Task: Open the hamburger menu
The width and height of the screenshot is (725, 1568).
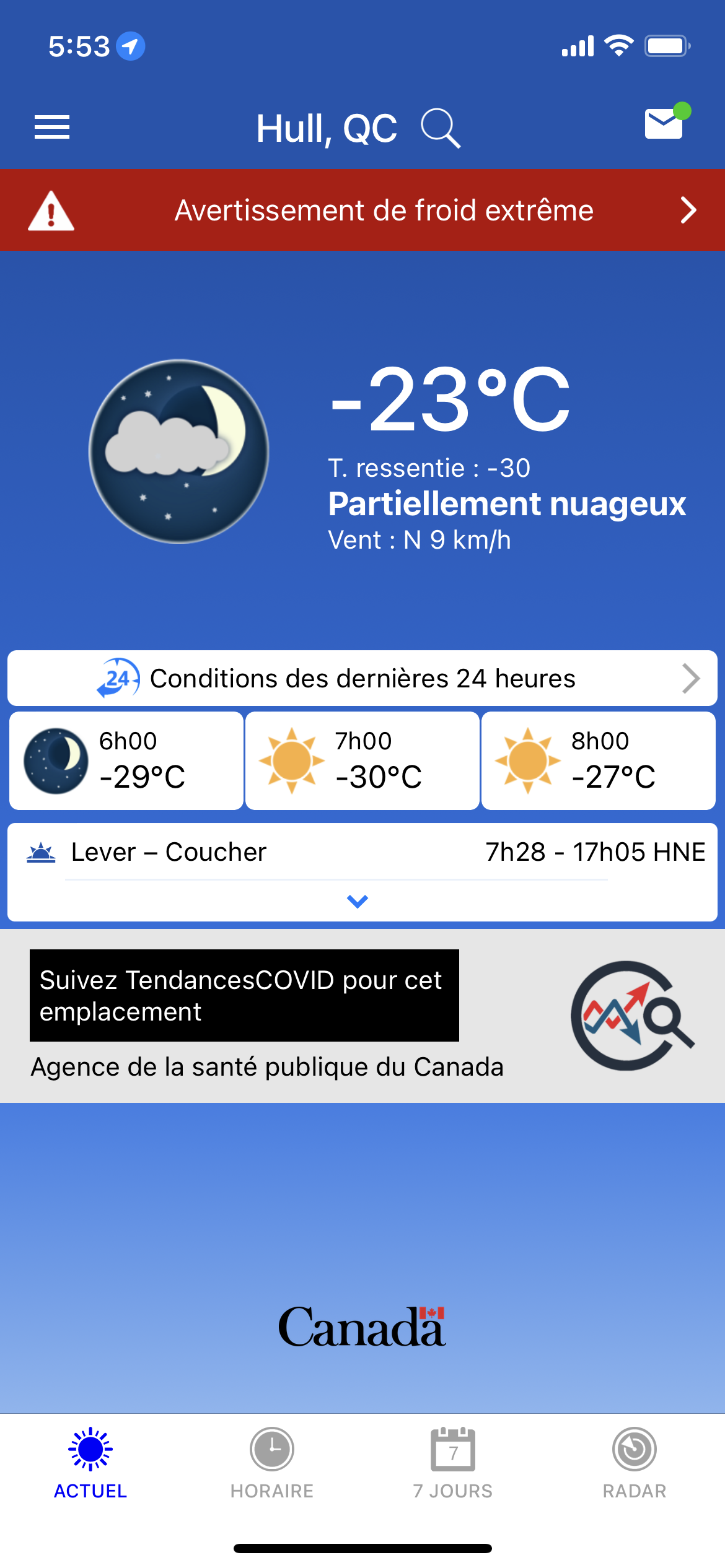Action: pos(52,127)
